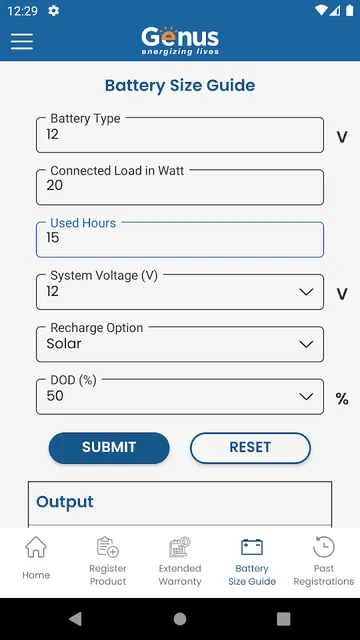Screen dimensions: 360x640
Task: Open the hamburger drawer menu
Action: click(22, 41)
